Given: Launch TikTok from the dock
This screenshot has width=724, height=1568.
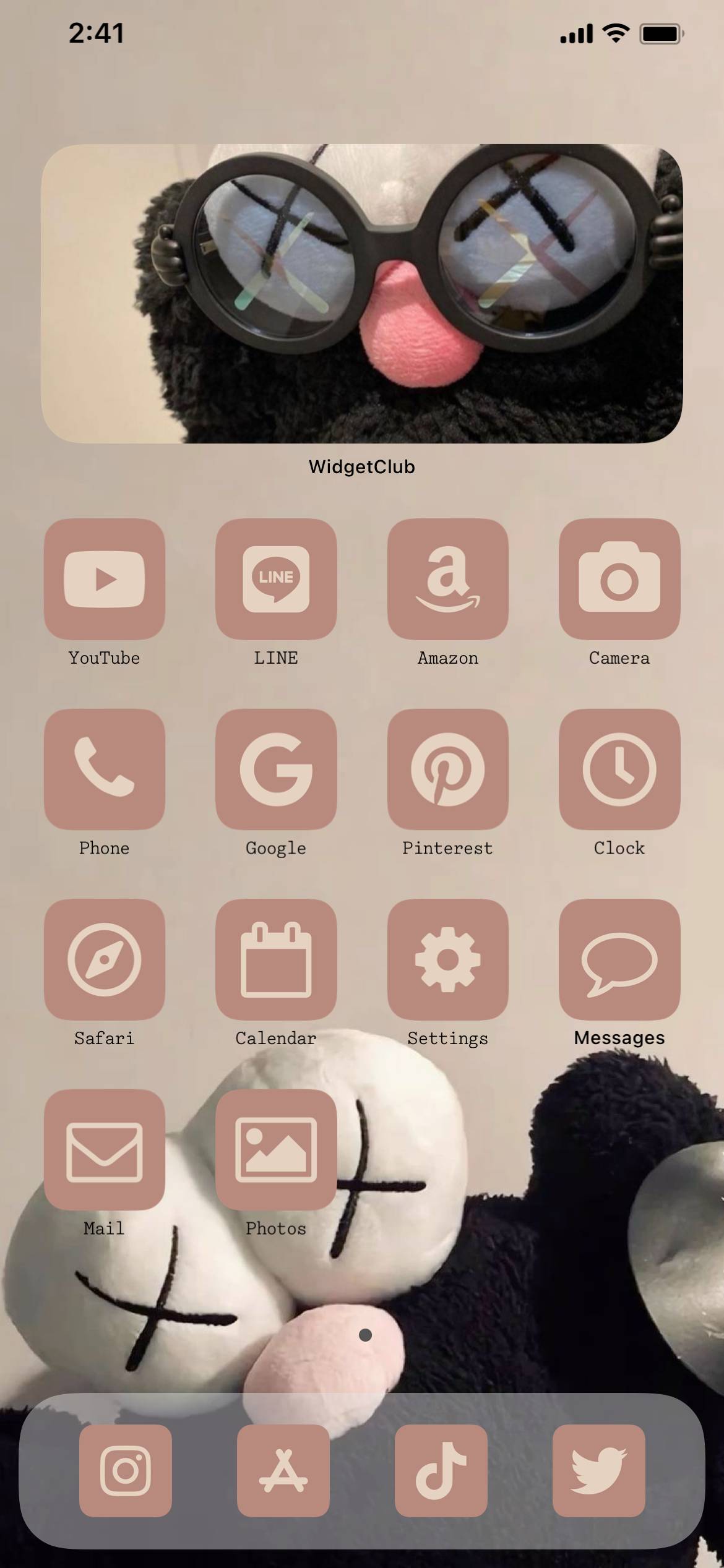Looking at the screenshot, I should pyautogui.click(x=441, y=1470).
